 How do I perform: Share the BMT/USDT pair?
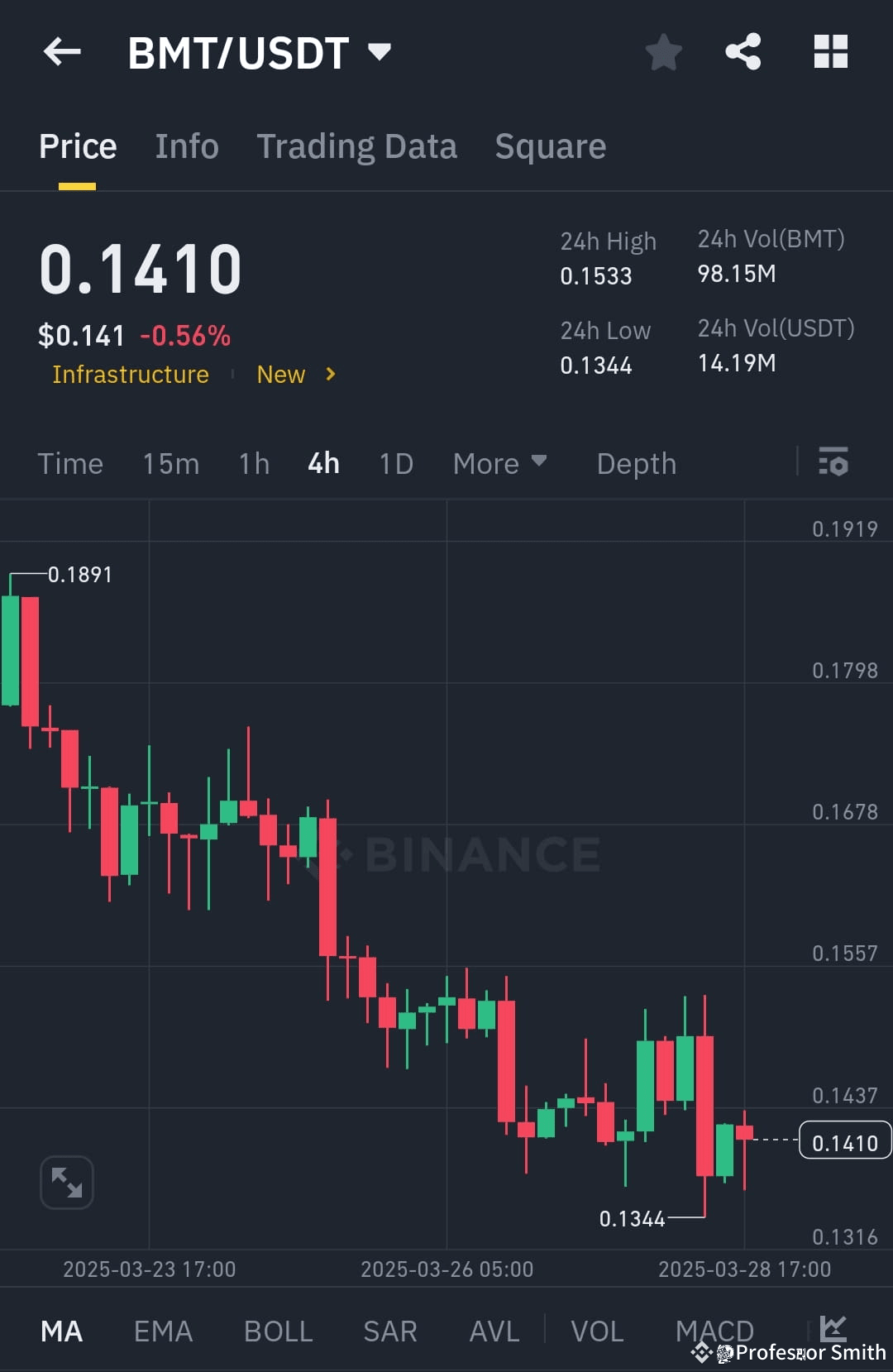(x=743, y=51)
